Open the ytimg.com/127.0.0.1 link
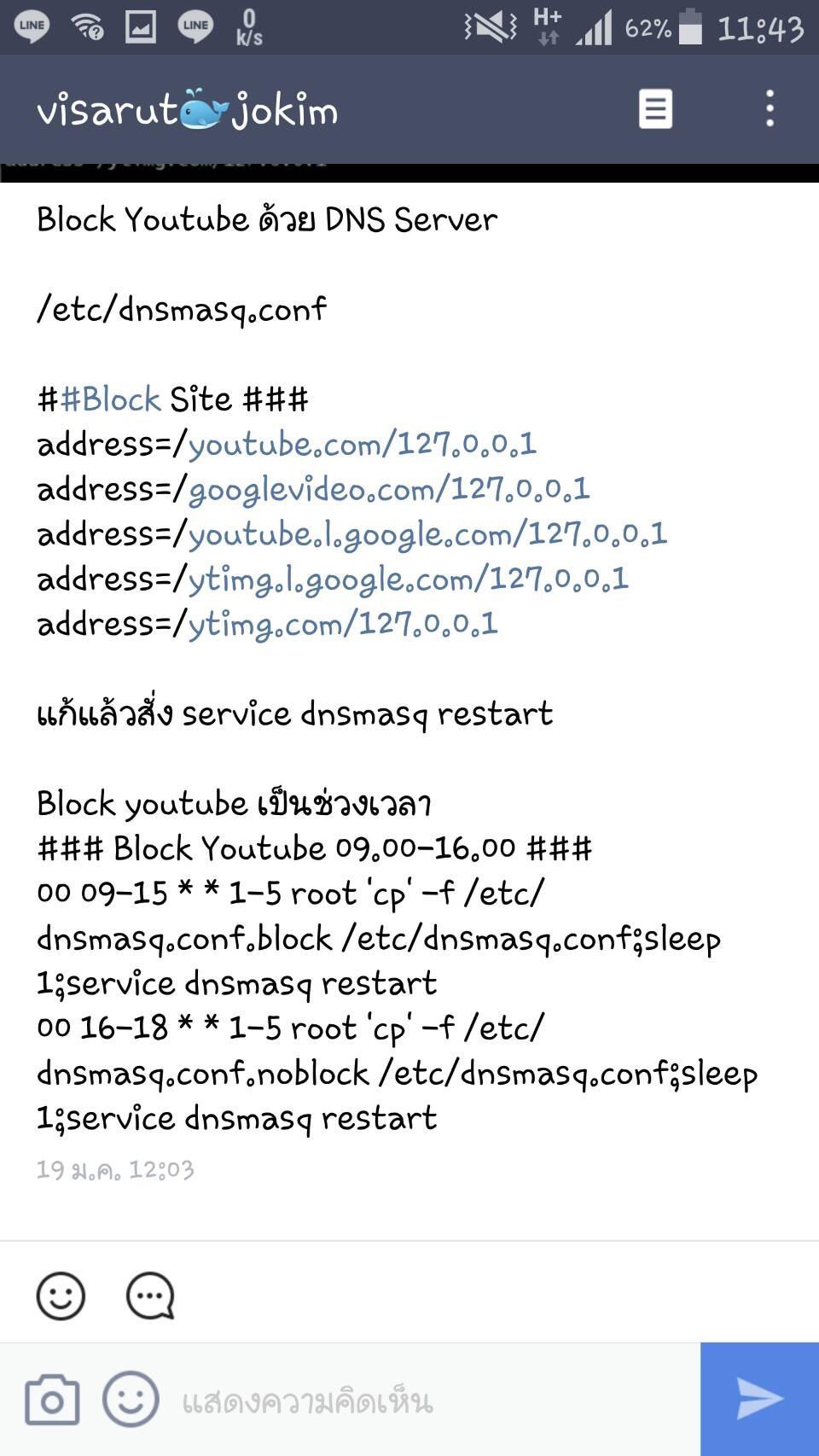 (x=343, y=624)
